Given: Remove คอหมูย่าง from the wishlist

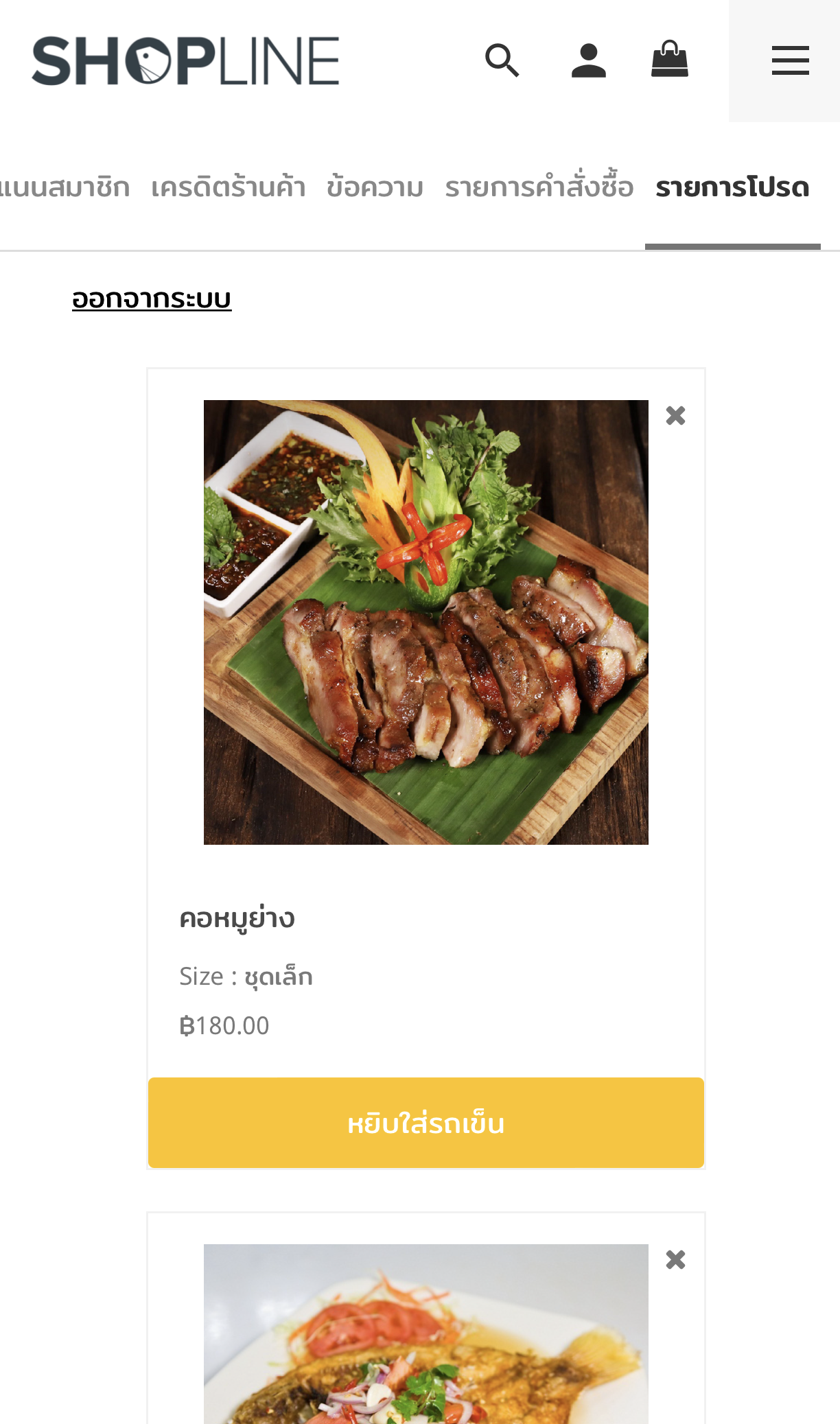Looking at the screenshot, I should point(676,415).
